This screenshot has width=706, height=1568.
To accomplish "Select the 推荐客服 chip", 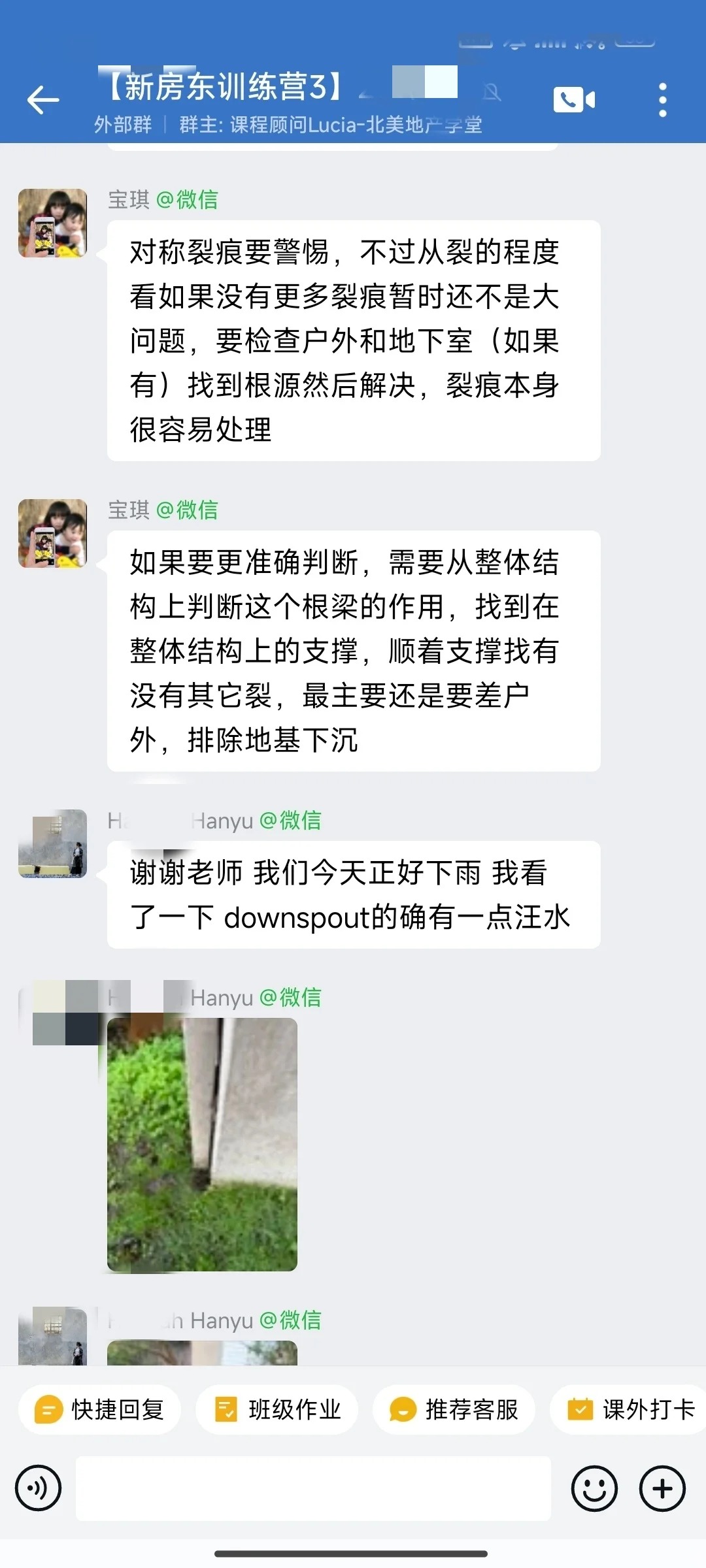I will pyautogui.click(x=454, y=1409).
